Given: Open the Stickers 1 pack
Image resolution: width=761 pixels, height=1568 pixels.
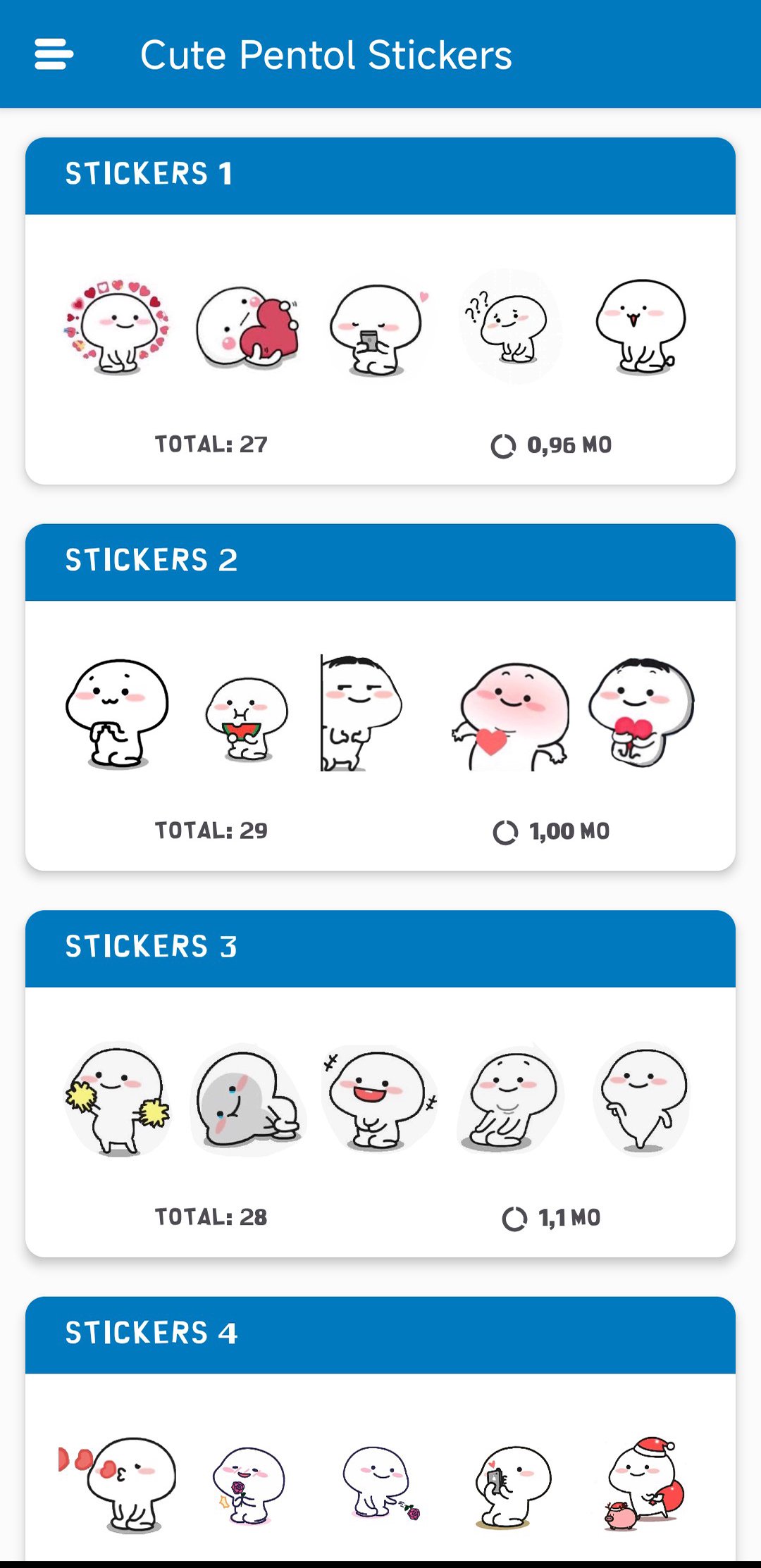Looking at the screenshot, I should click(x=380, y=176).
